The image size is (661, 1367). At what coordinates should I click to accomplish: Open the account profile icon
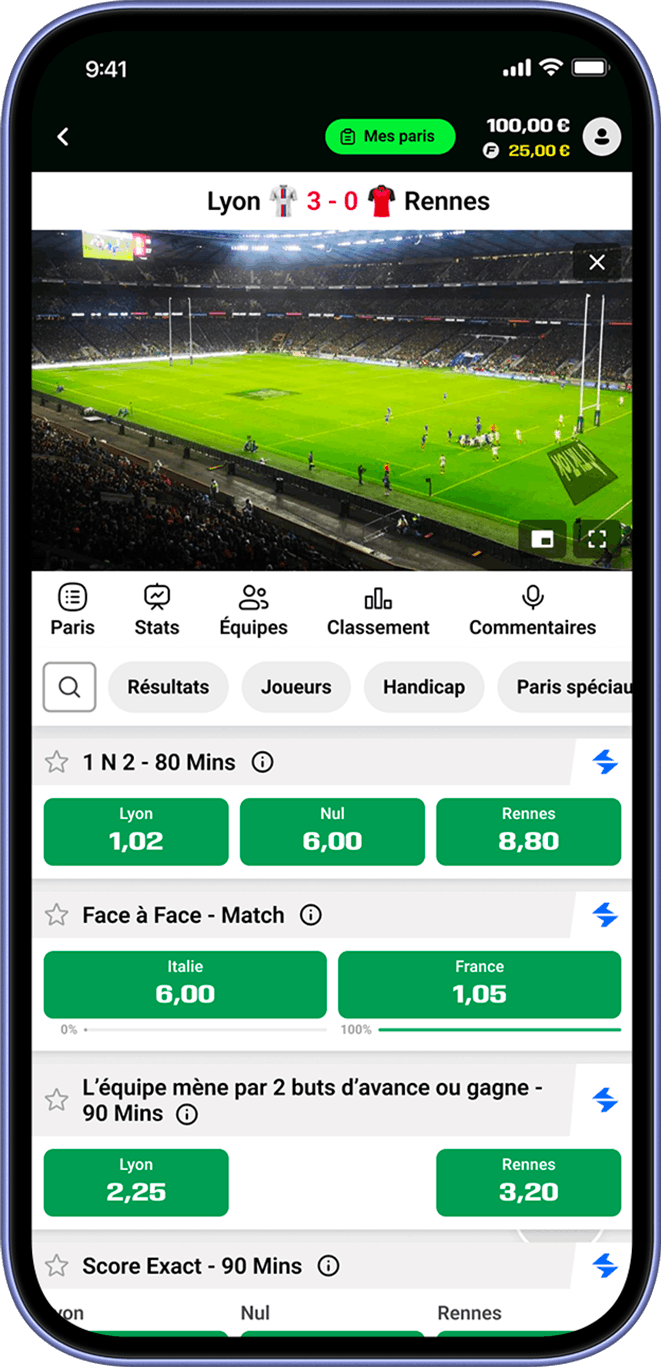click(601, 137)
